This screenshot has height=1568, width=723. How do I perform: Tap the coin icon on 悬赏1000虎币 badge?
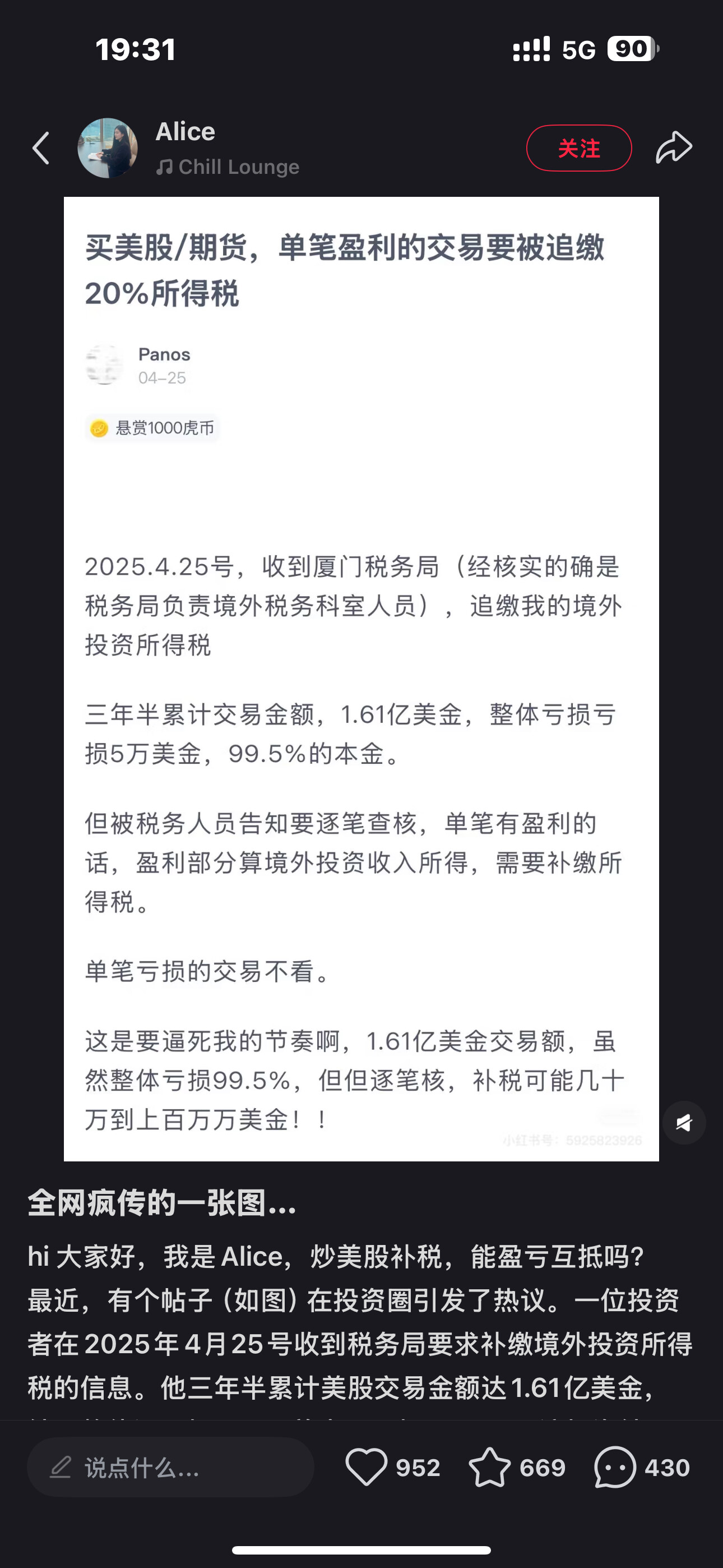pyautogui.click(x=99, y=428)
